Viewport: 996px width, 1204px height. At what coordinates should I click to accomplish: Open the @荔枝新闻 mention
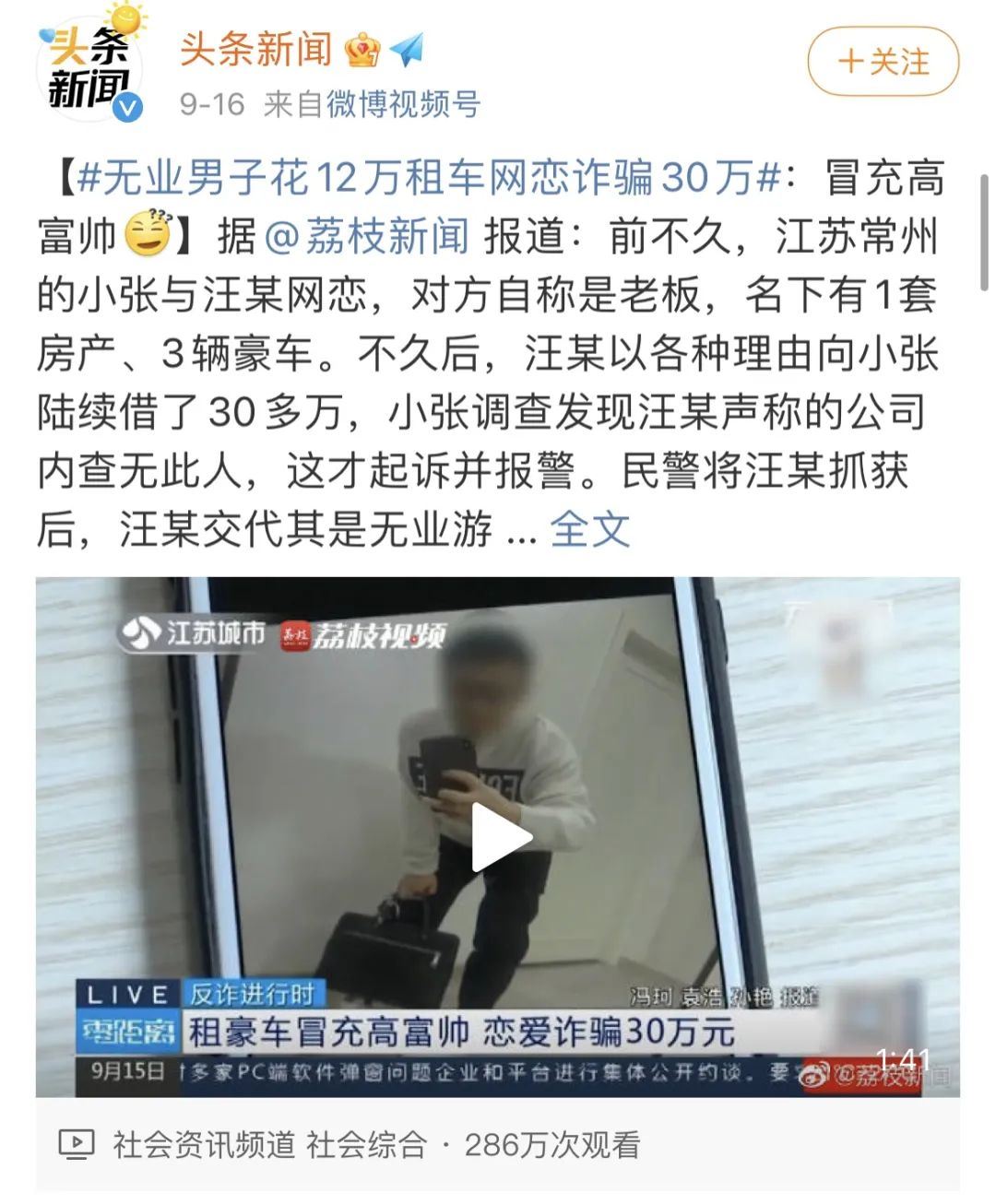tap(366, 237)
